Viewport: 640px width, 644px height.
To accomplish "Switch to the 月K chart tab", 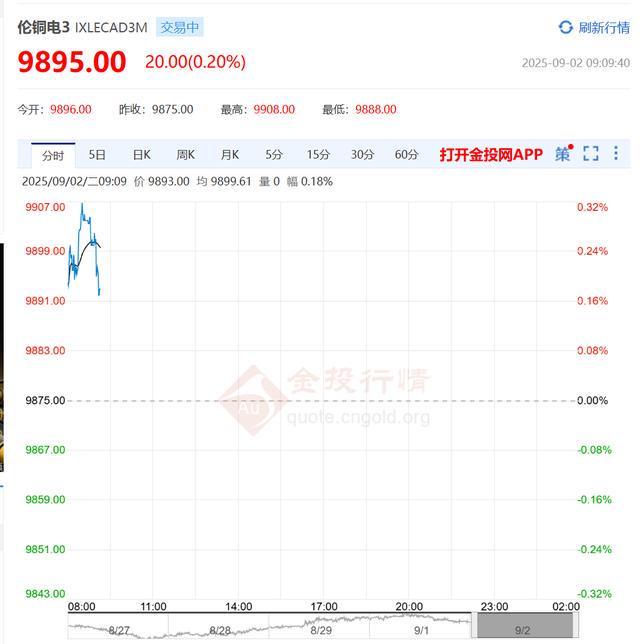I will (x=230, y=155).
